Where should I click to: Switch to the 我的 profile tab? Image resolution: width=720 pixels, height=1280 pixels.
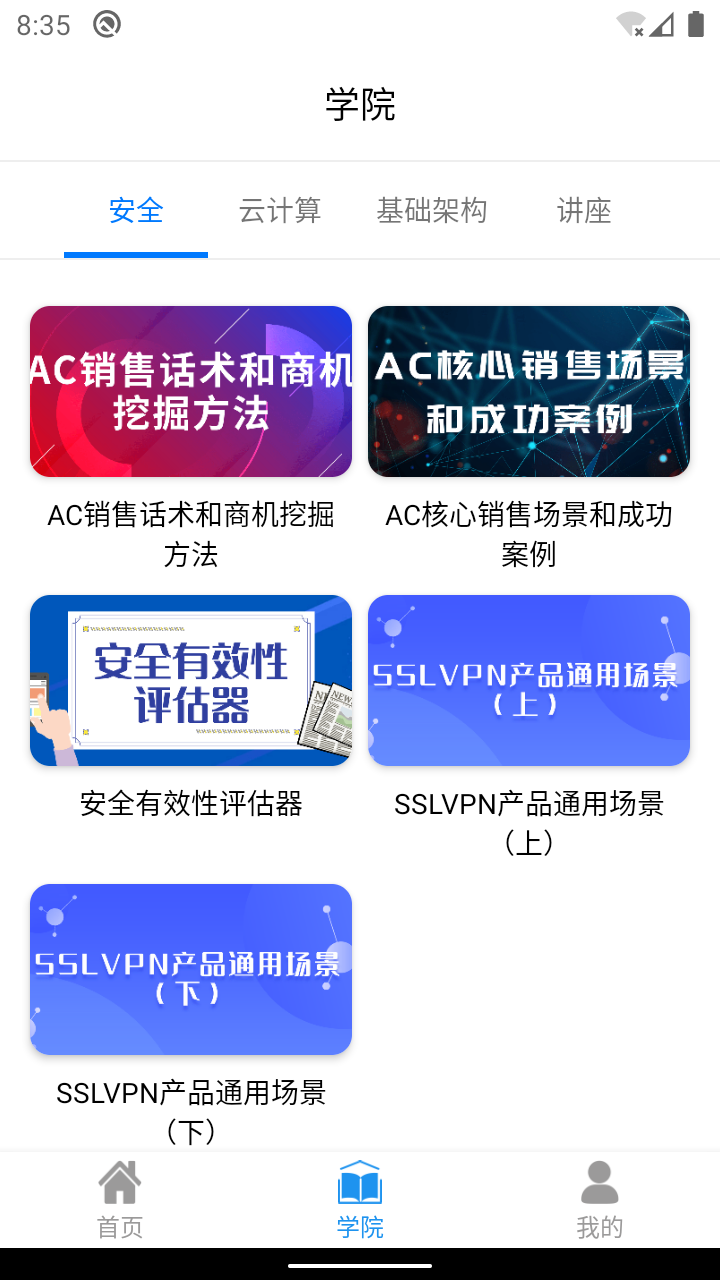pos(600,1200)
